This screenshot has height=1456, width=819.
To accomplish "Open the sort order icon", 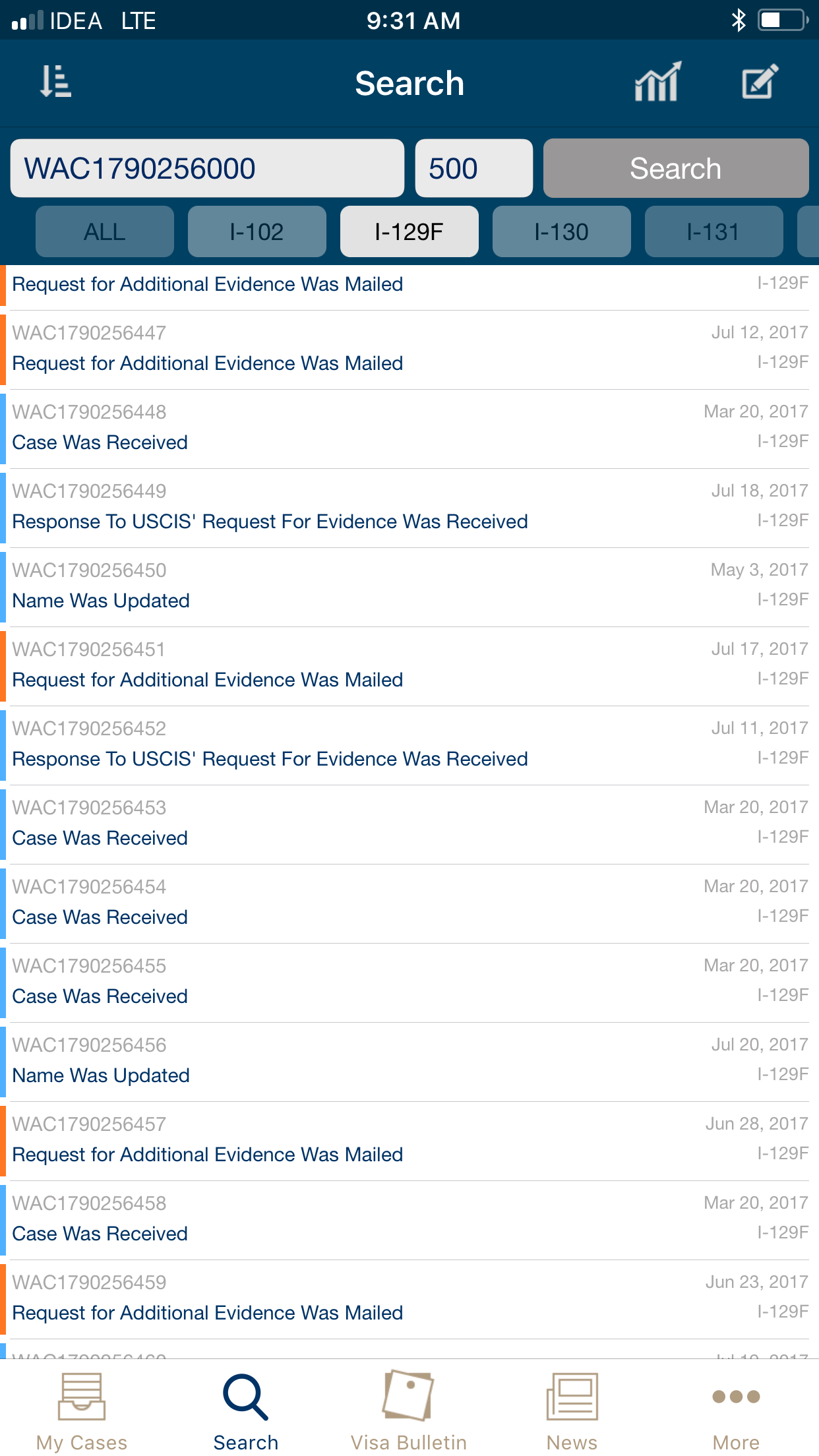I will (x=55, y=82).
